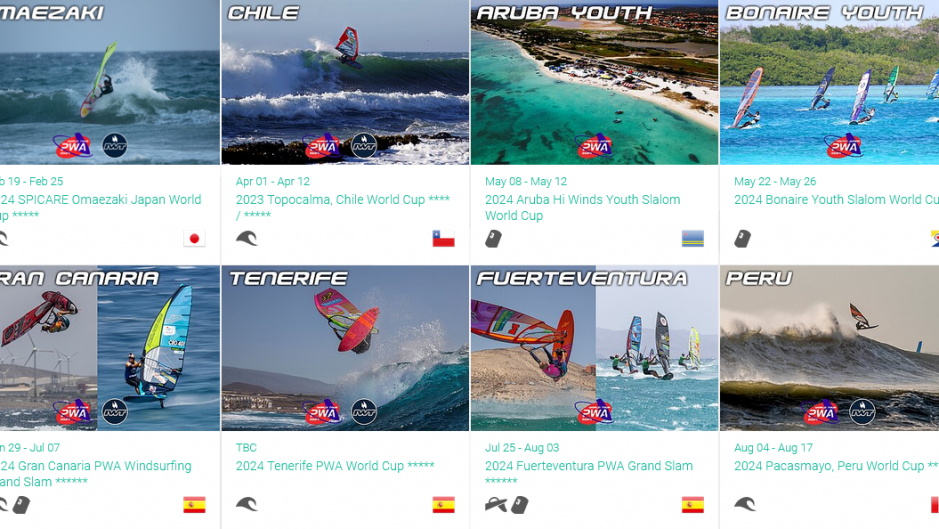View the Peru event photo tile

tap(830, 350)
